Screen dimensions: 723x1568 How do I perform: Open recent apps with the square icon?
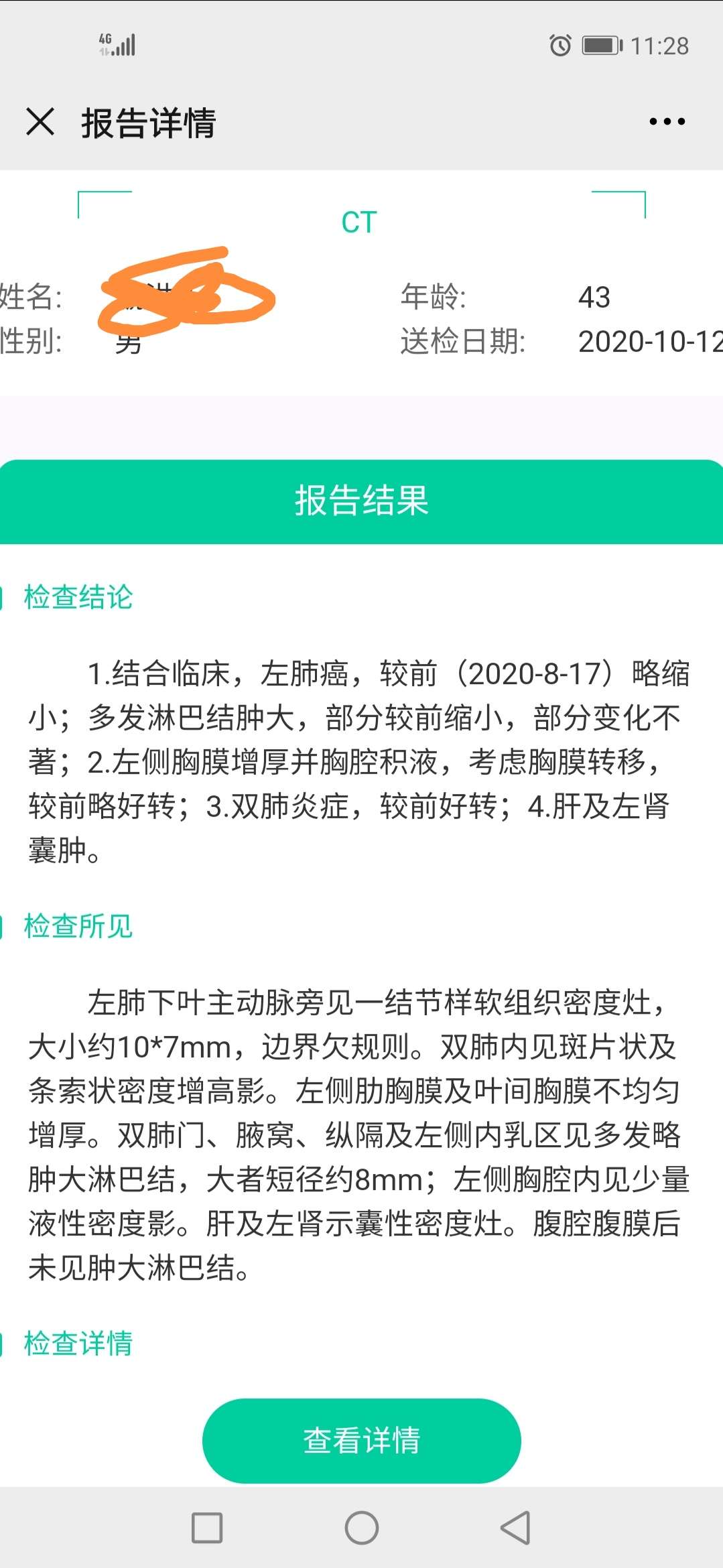pos(207,1529)
